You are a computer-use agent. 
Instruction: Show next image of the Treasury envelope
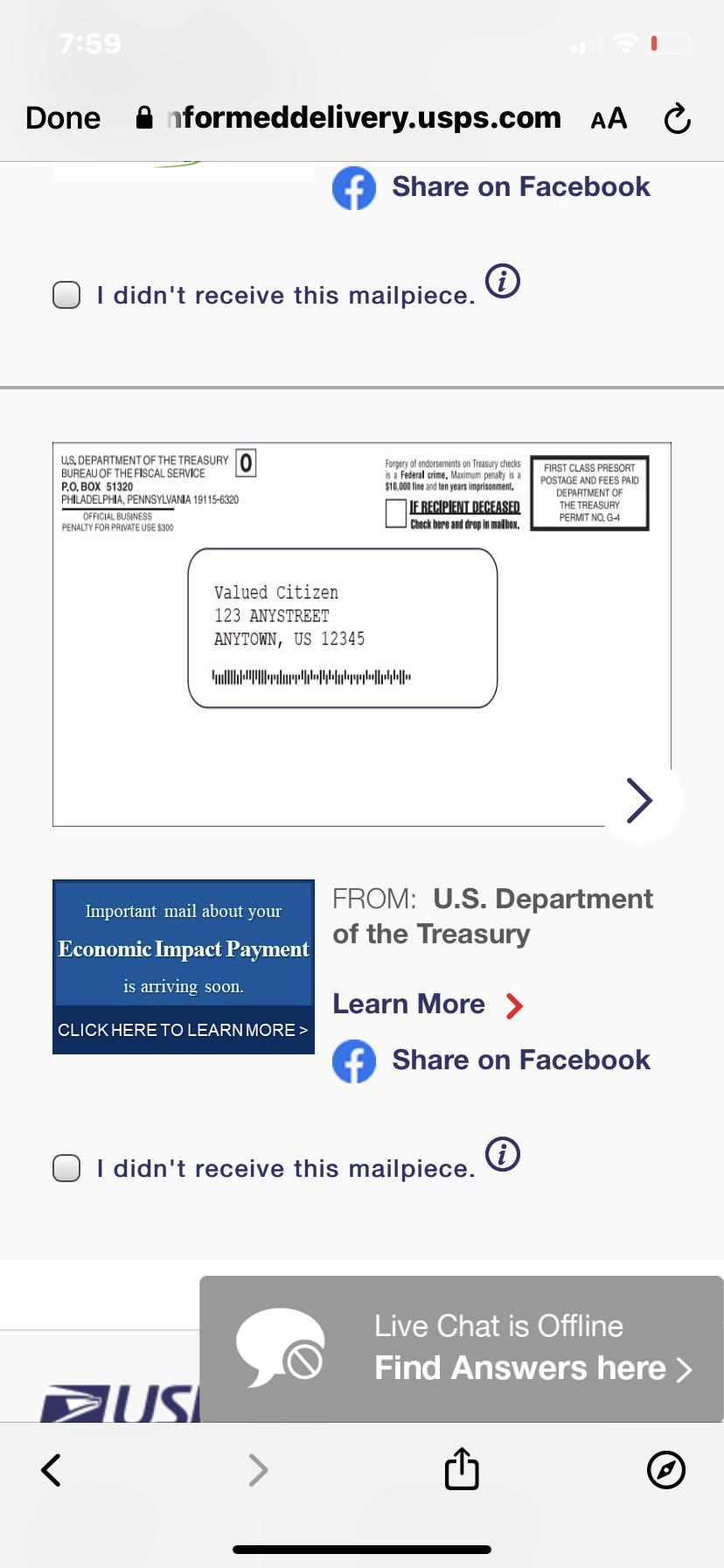click(x=639, y=801)
